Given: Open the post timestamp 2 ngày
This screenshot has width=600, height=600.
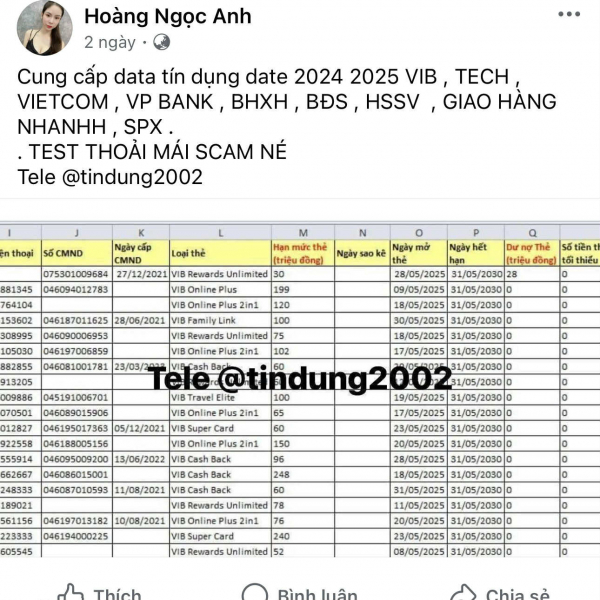Looking at the screenshot, I should pyautogui.click(x=110, y=42).
